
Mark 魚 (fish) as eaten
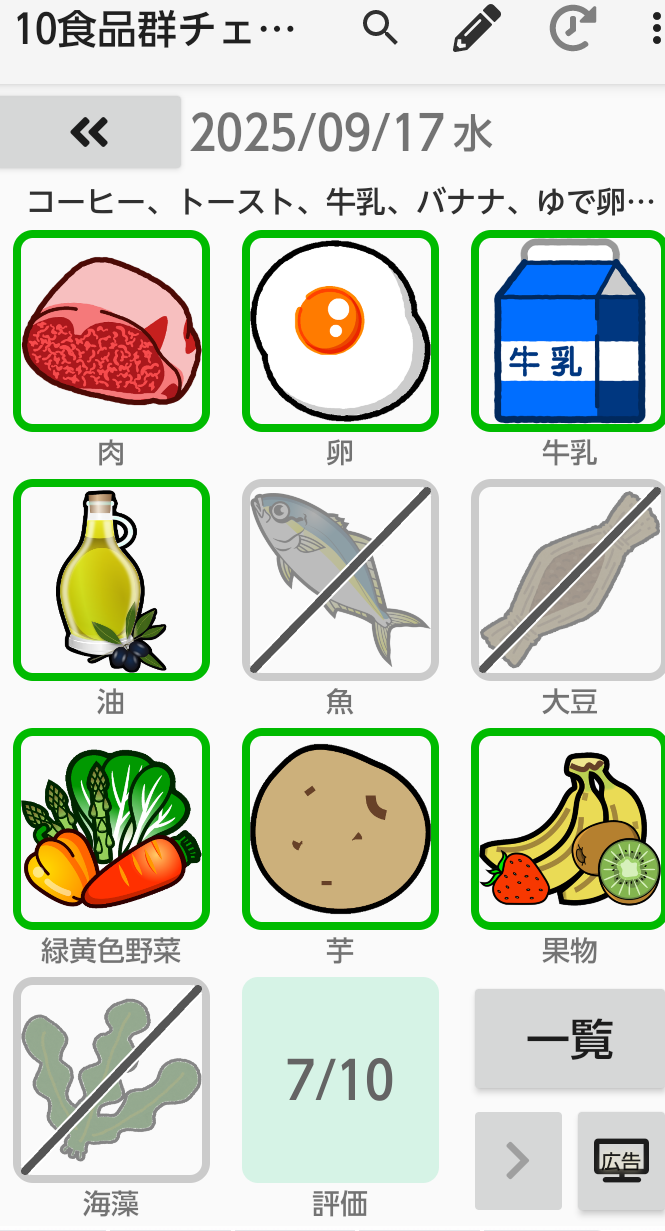point(340,579)
